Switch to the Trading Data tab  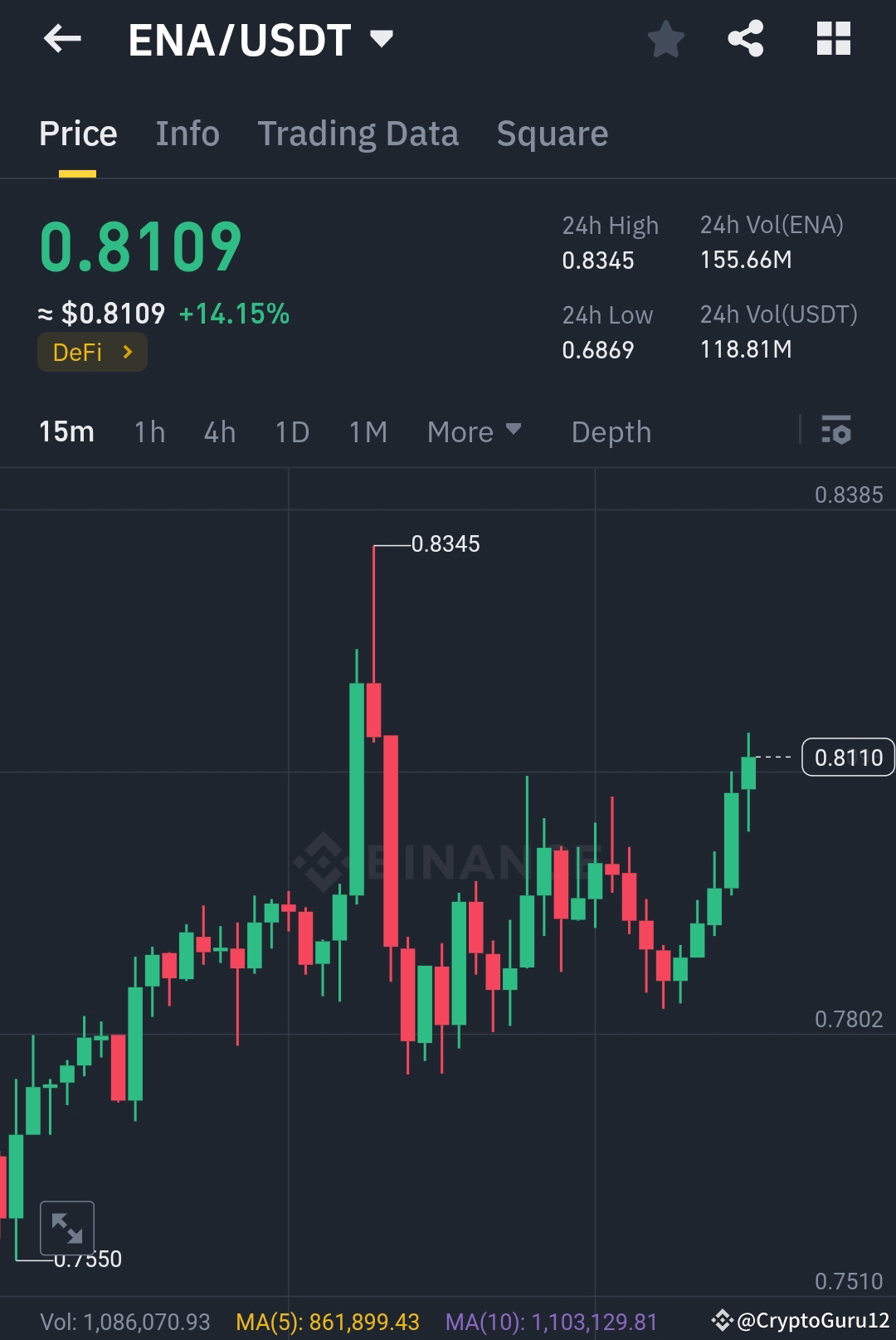[358, 133]
